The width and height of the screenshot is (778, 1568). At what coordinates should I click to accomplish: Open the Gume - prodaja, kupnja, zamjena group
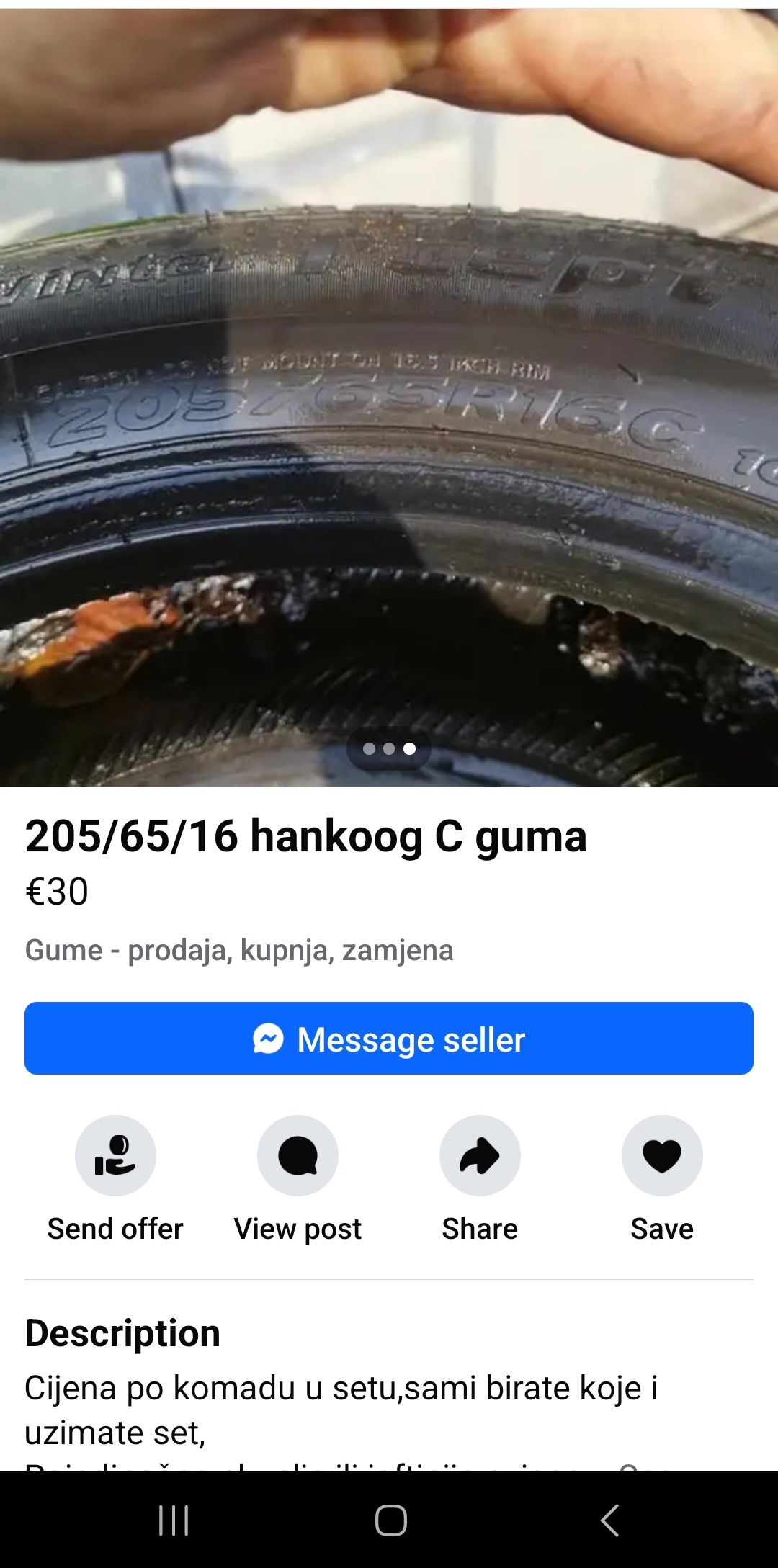click(239, 950)
